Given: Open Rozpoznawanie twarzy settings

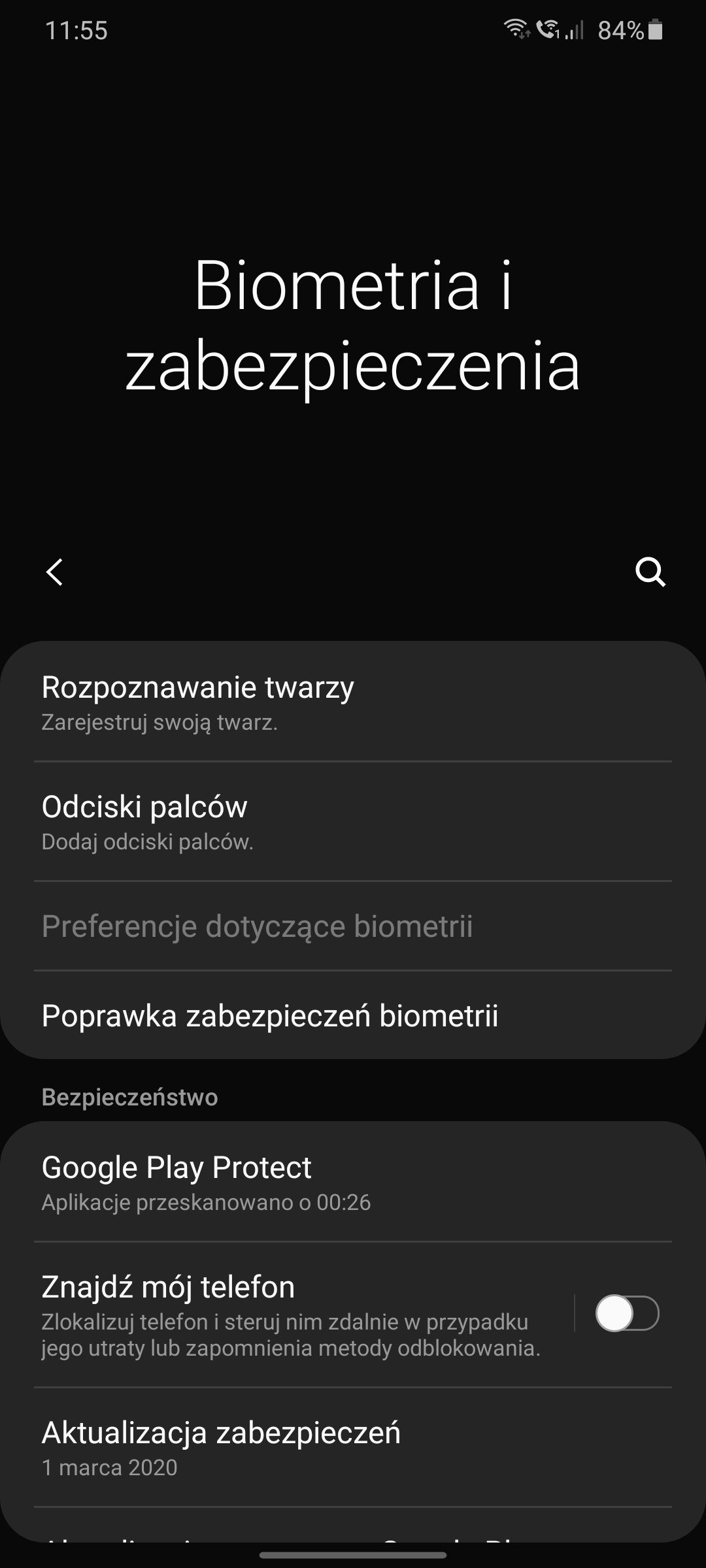Looking at the screenshot, I should coord(353,702).
